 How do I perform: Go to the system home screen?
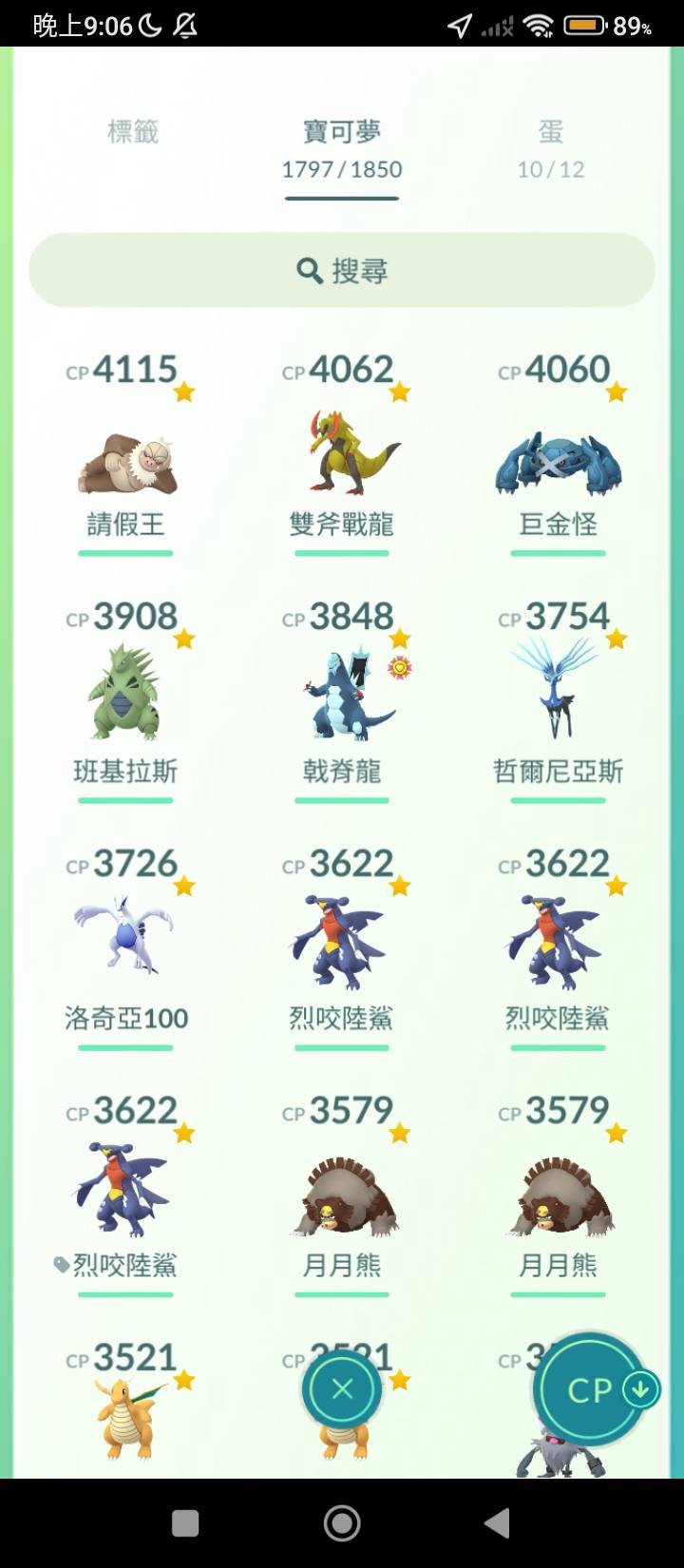(x=342, y=1523)
